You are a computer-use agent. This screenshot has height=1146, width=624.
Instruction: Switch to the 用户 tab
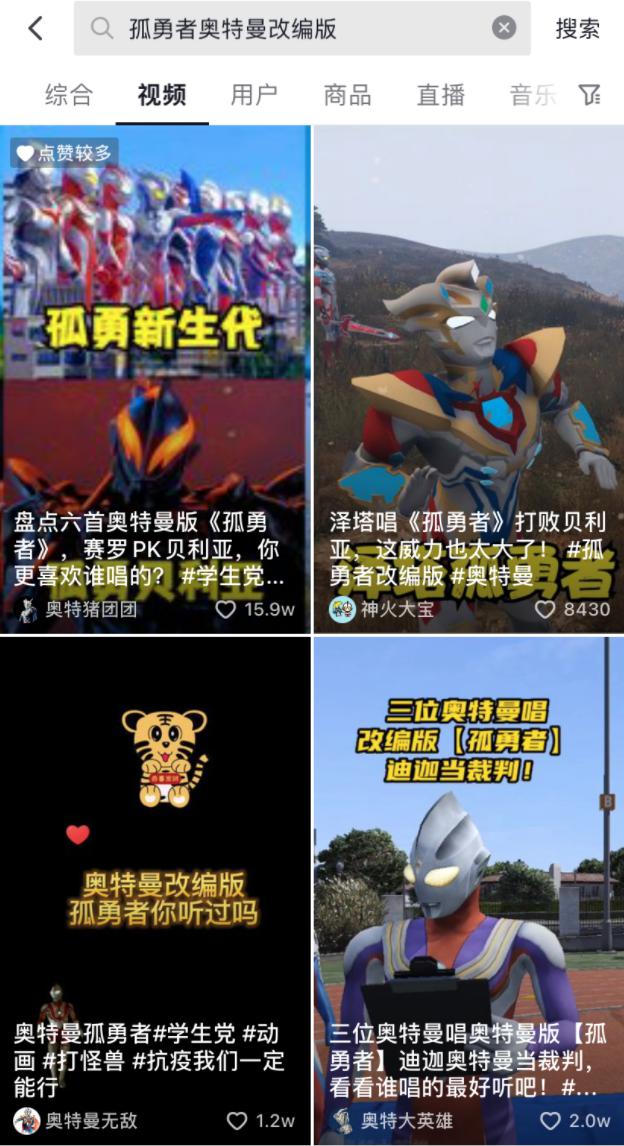pos(254,95)
